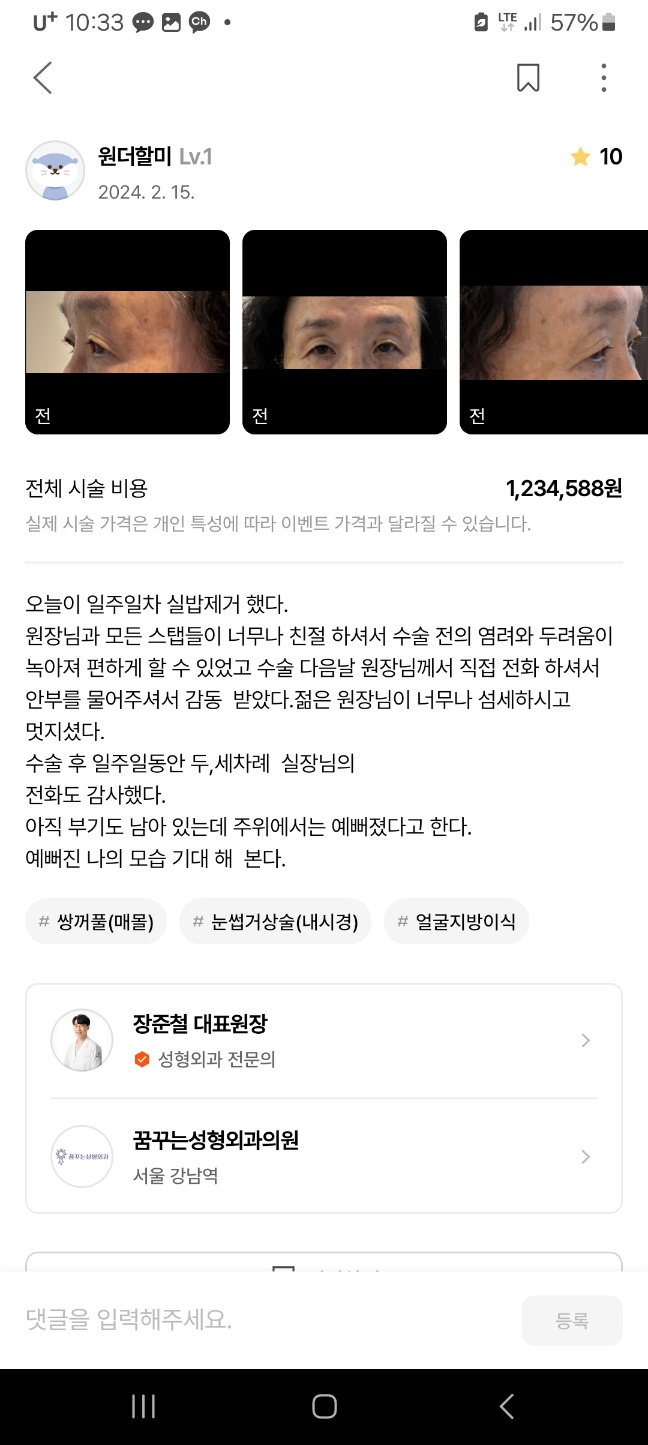648x1445 pixels.
Task: Bookmark this review
Action: (528, 78)
